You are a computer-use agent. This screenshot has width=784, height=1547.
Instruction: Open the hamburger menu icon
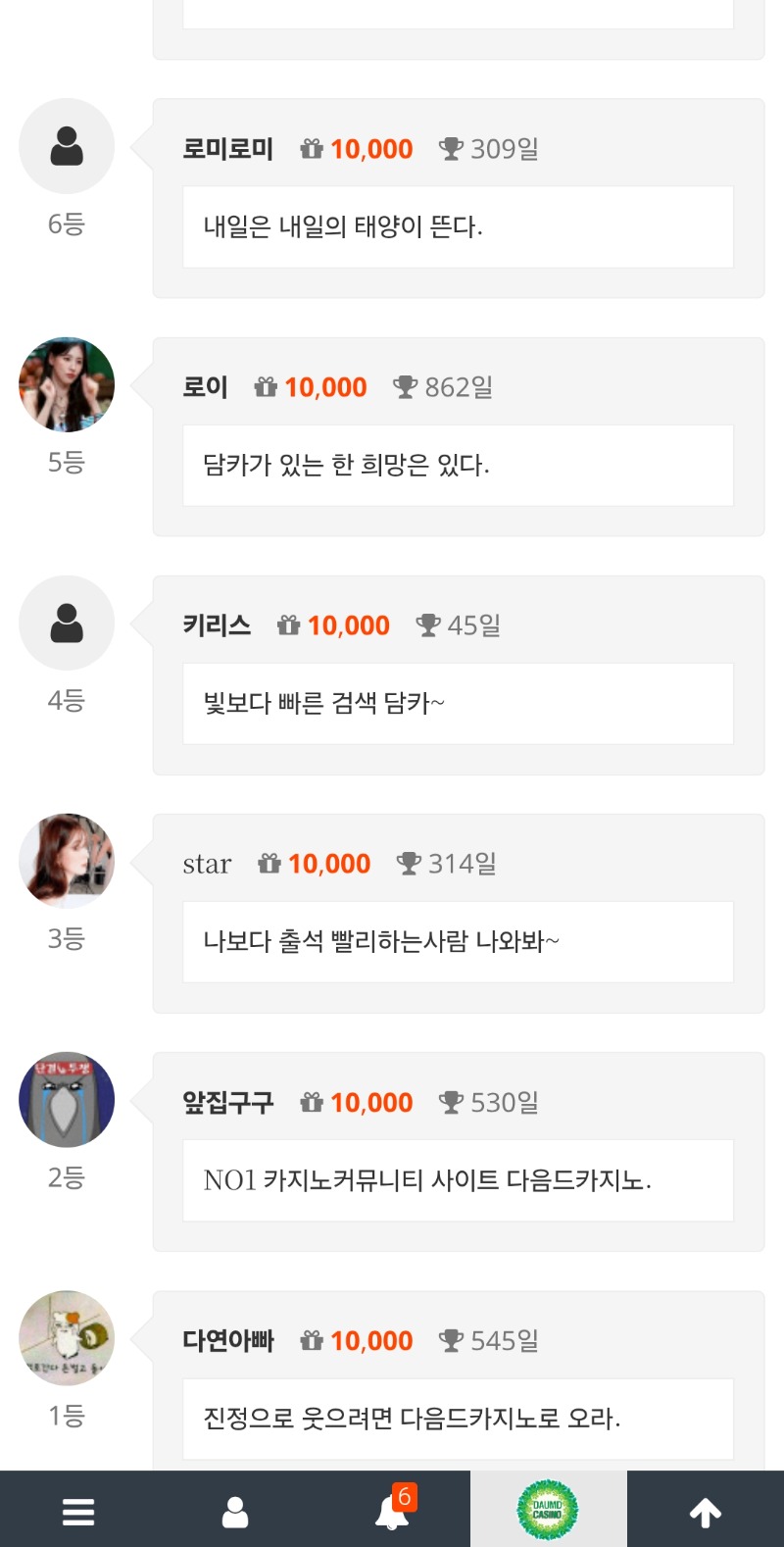[77, 1510]
